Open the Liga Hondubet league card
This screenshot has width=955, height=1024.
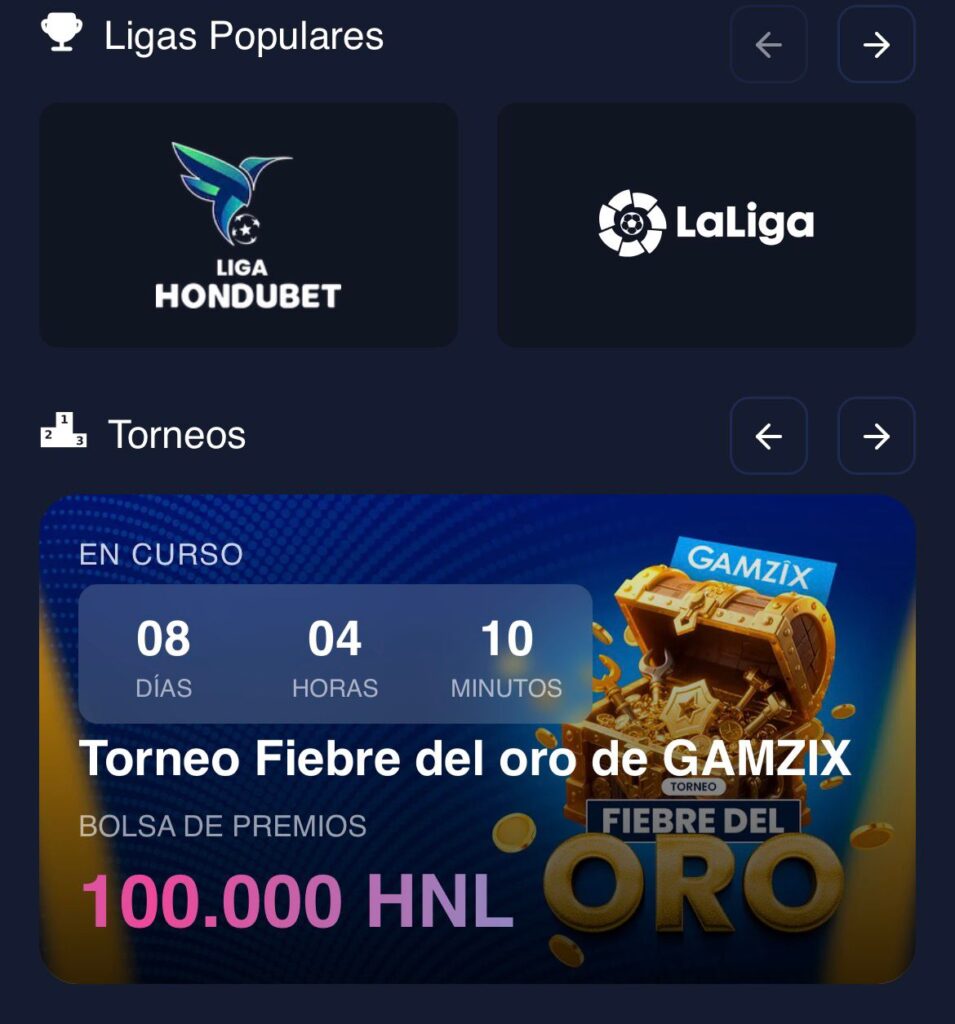pyautogui.click(x=248, y=225)
